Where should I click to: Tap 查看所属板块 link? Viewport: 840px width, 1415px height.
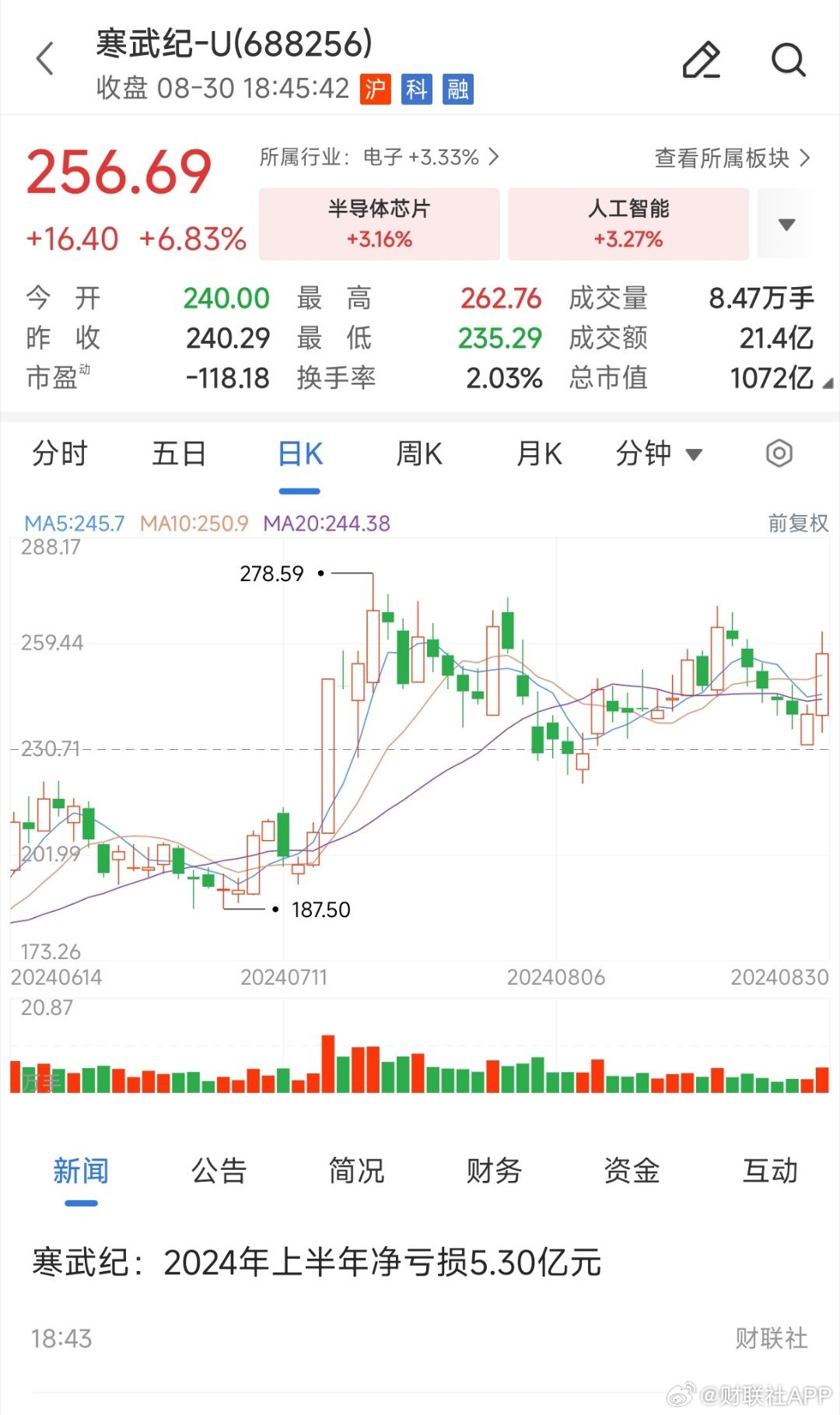tap(731, 158)
